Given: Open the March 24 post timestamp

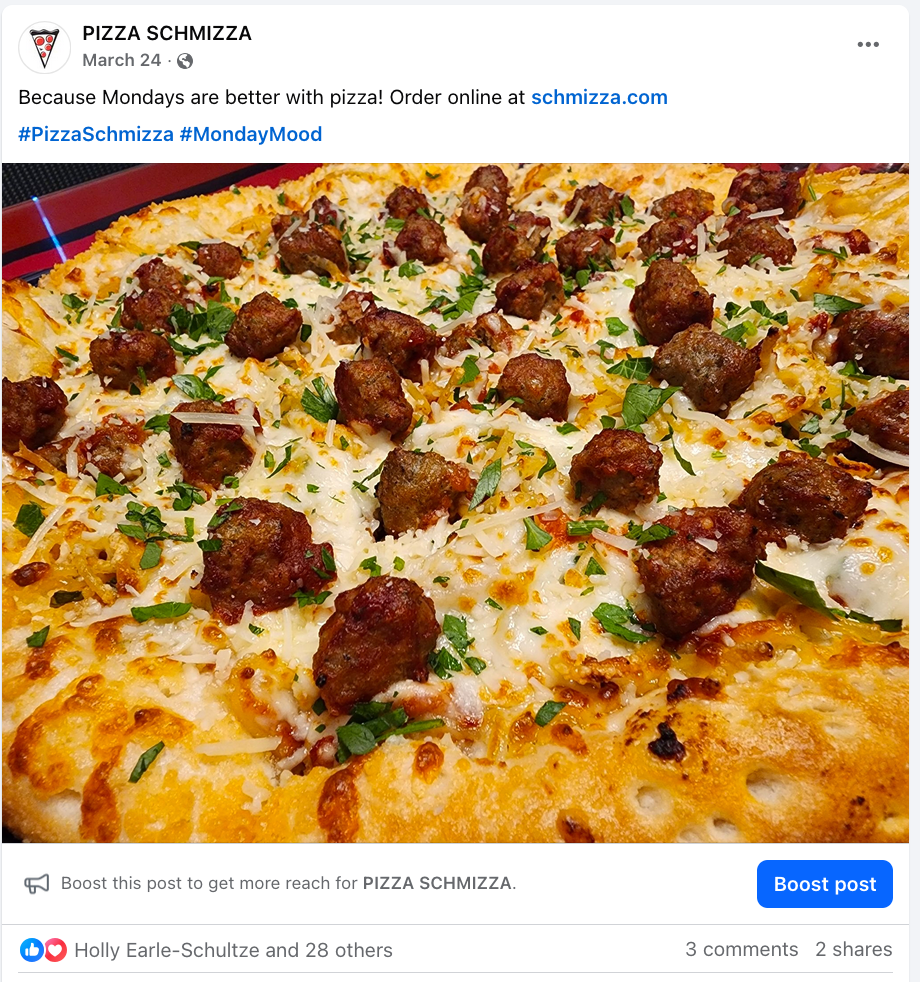Looking at the screenshot, I should [121, 60].
